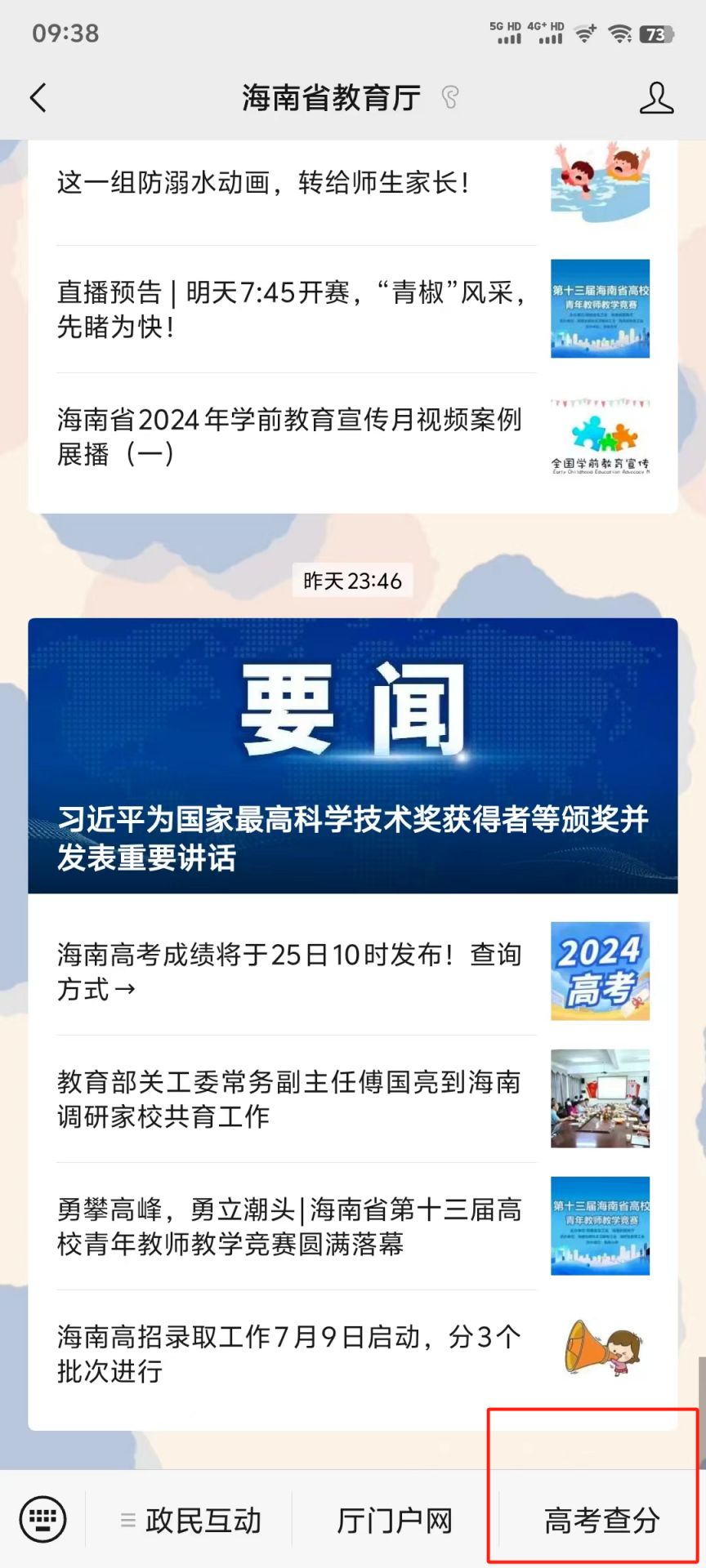
Task: Open the account profile icon
Action: click(655, 98)
